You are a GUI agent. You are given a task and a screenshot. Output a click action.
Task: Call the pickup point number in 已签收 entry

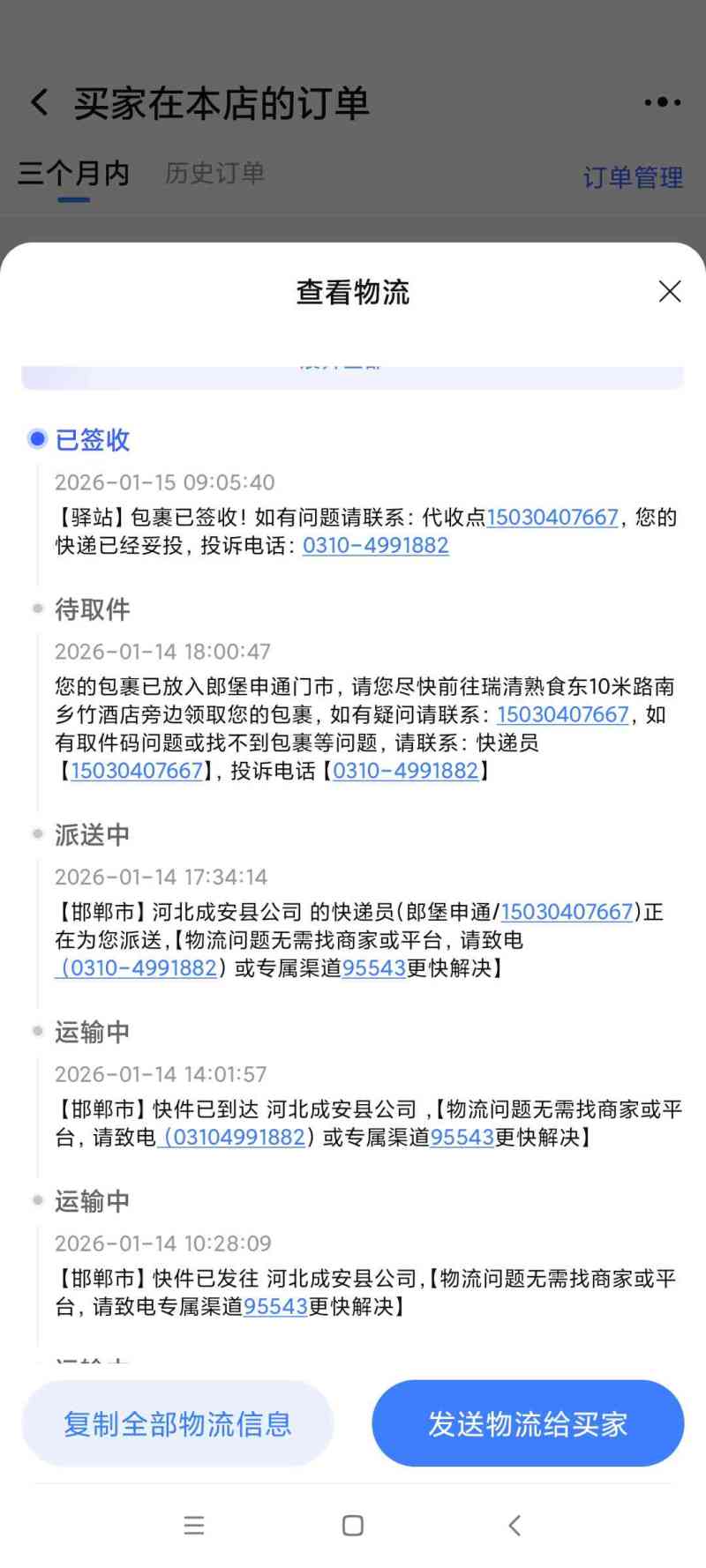tap(552, 518)
